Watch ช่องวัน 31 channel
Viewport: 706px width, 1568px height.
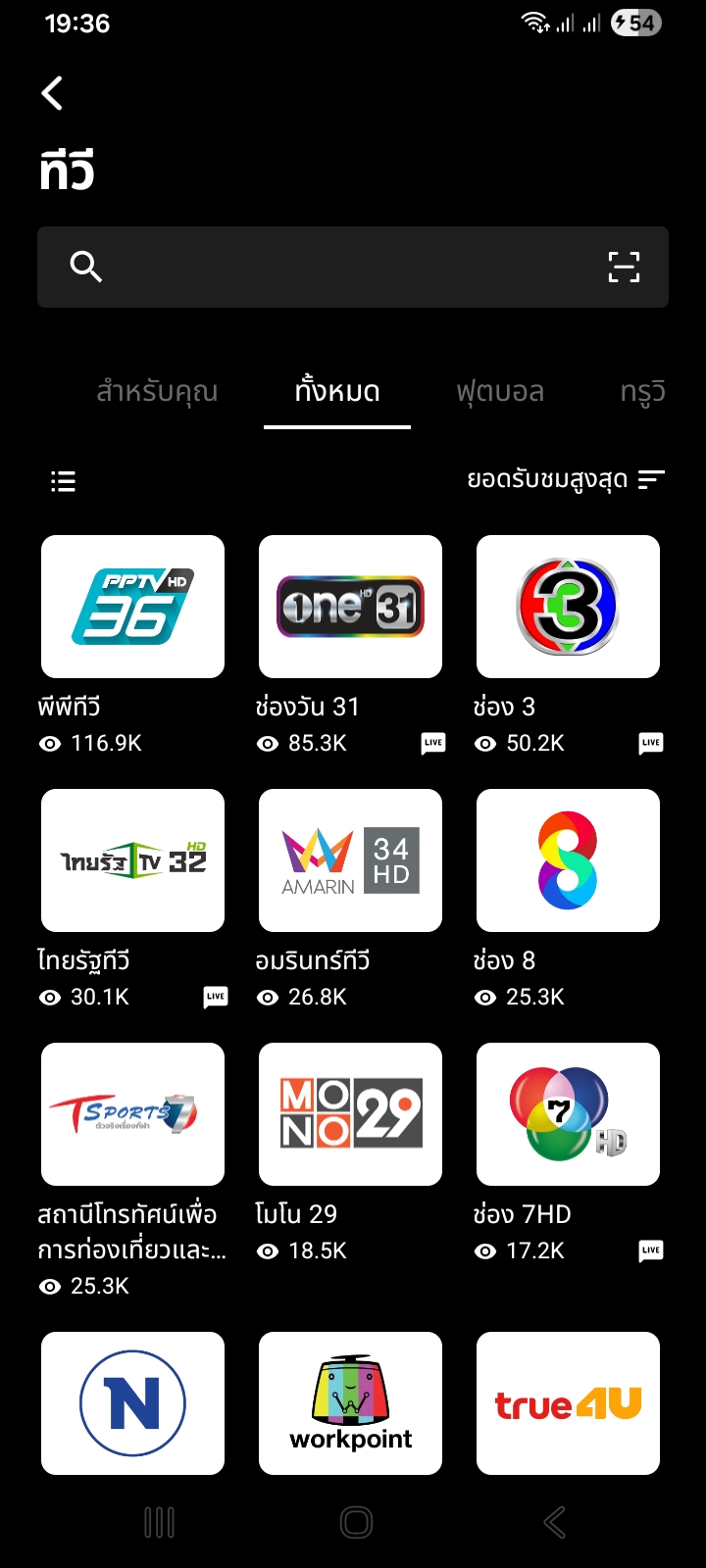tap(350, 607)
